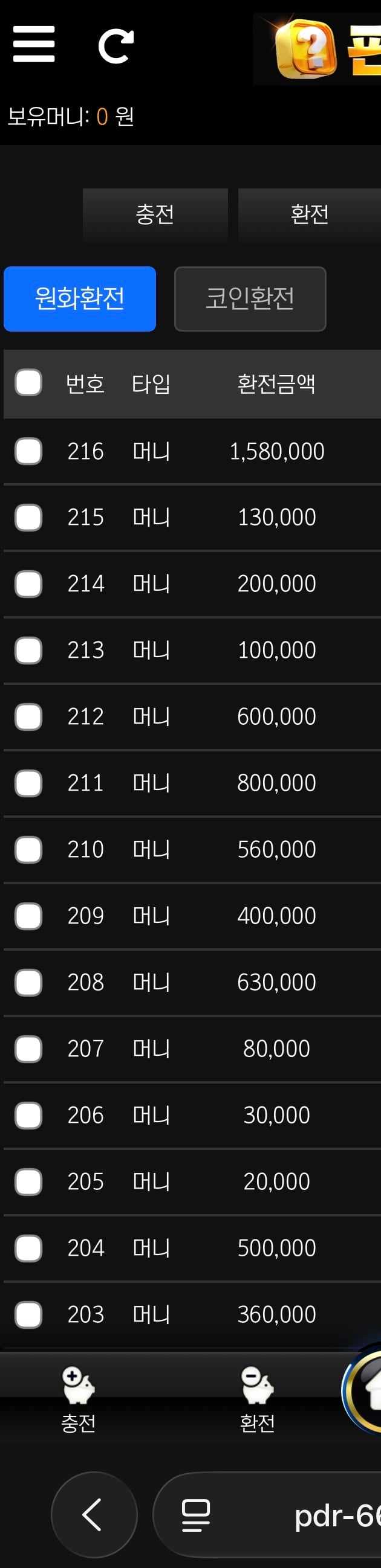
Task: Check the select-all box in table header
Action: tap(28, 383)
